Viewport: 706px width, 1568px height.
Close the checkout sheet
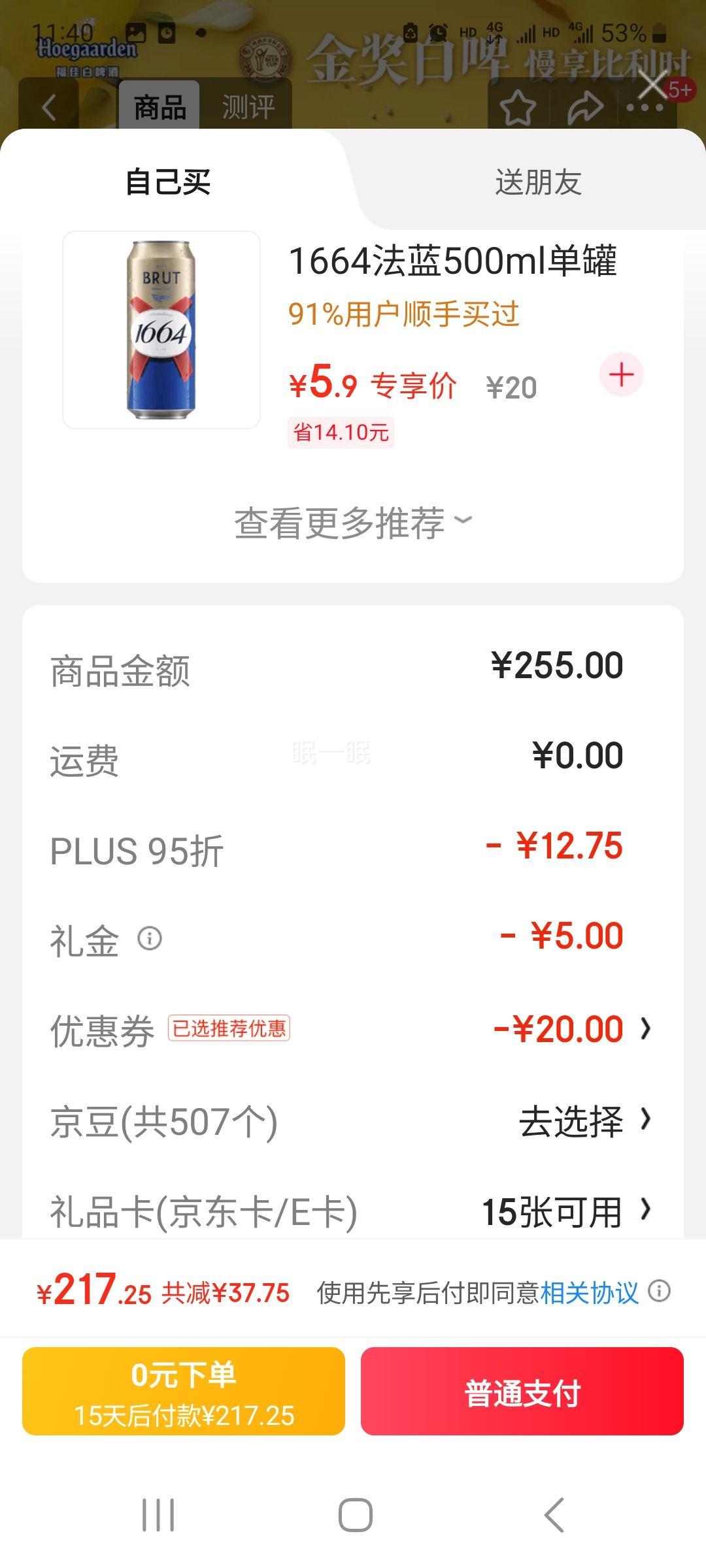point(653,86)
